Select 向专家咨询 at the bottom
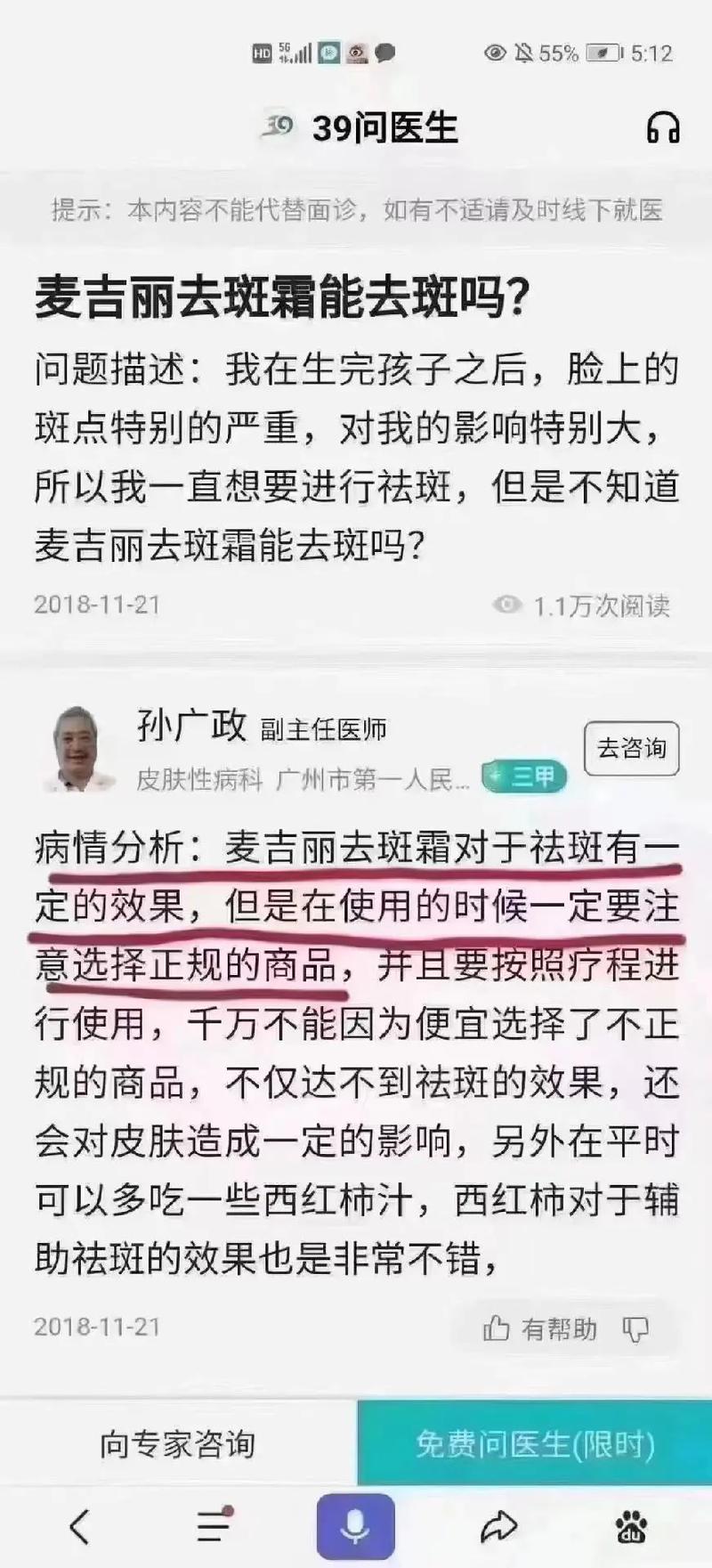712x1568 pixels. [178, 1443]
